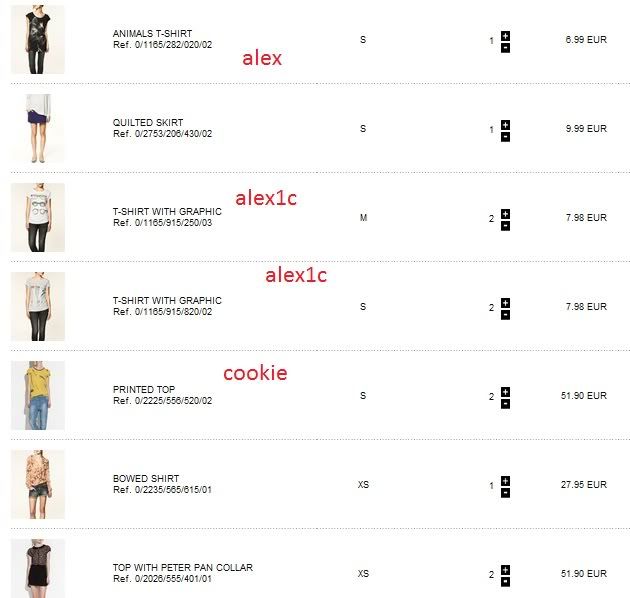
Task: Decrease quantity of size M graphic T-shirt
Action: click(505, 225)
